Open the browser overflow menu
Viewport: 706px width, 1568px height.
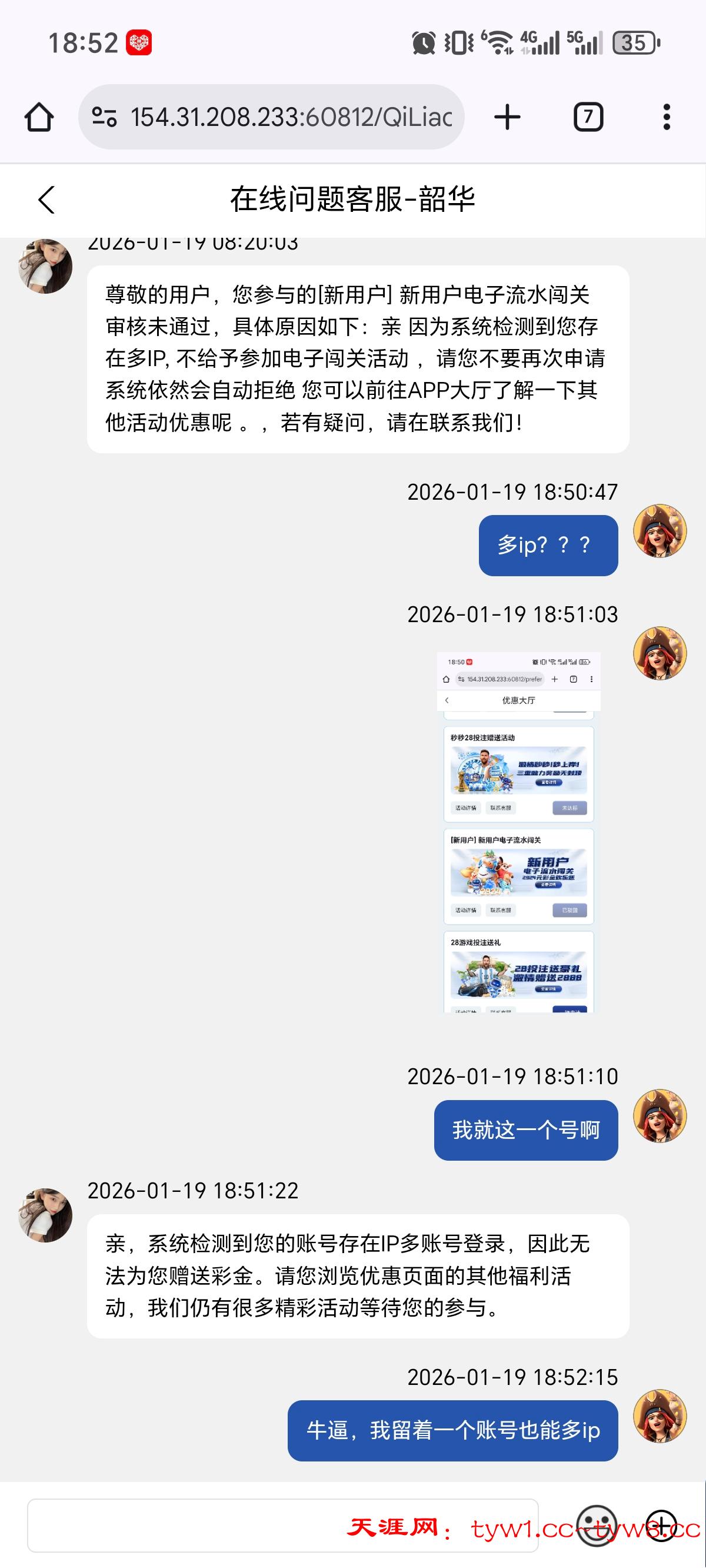tap(667, 117)
